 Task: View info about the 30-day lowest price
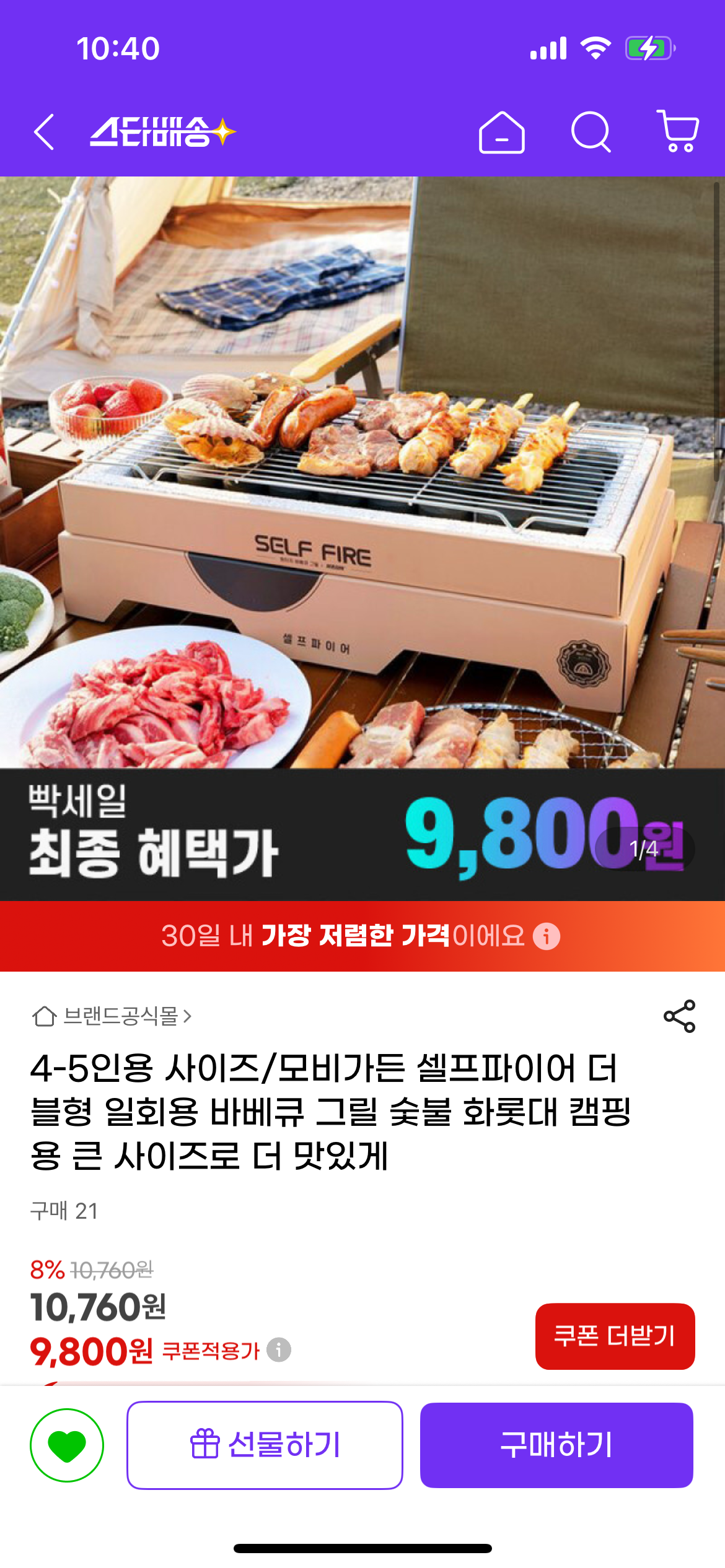(x=547, y=936)
